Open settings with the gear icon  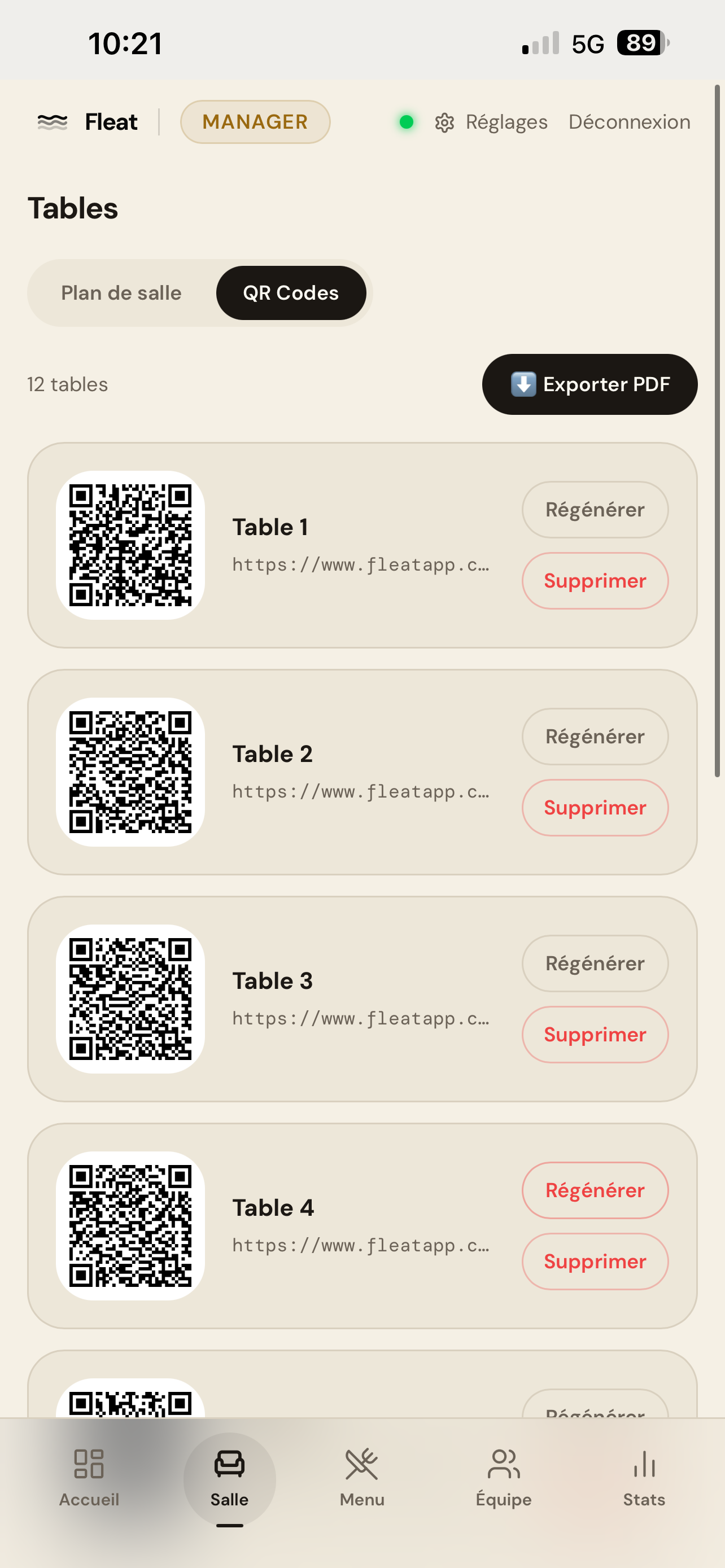click(x=445, y=122)
